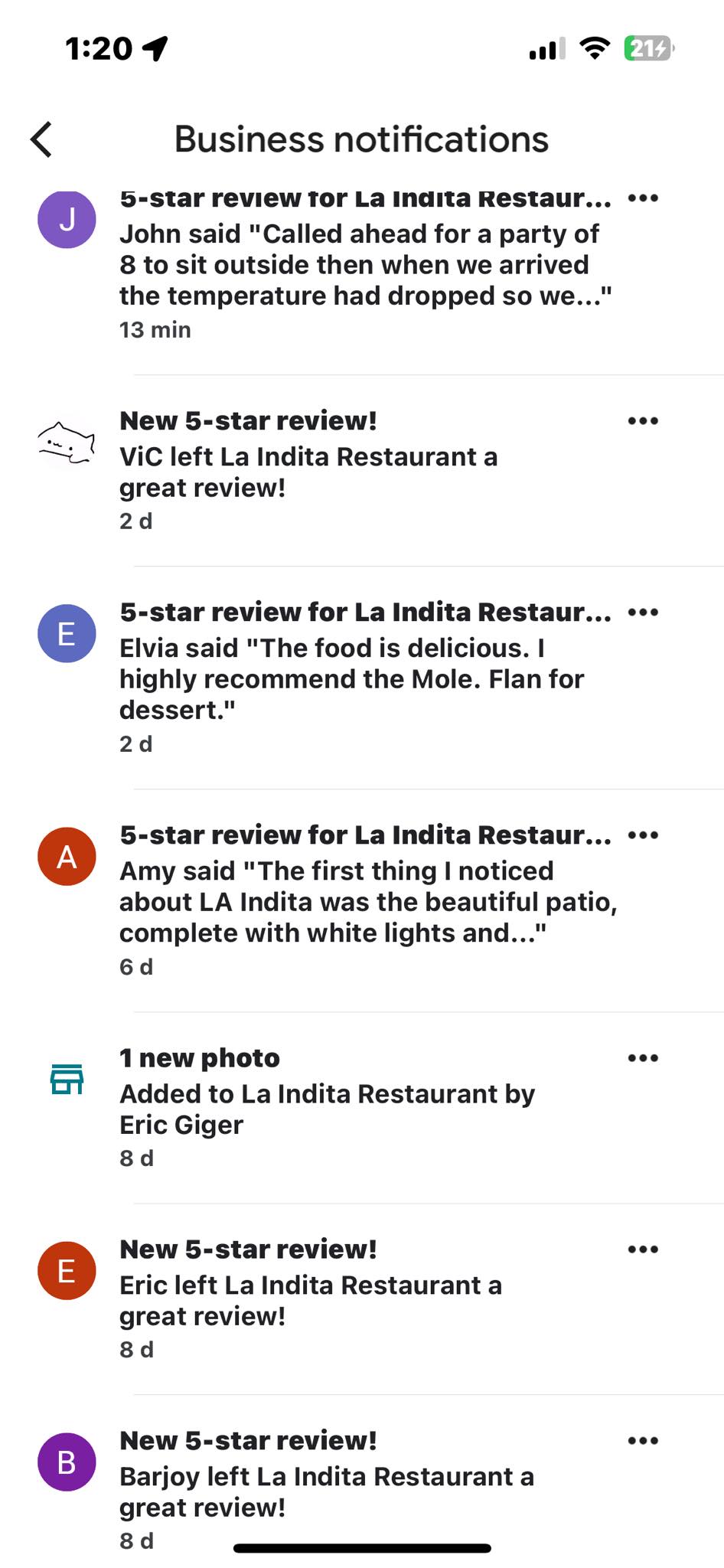The height and width of the screenshot is (1568, 724).
Task: Show options for Elvia's review notification
Action: 642,612
